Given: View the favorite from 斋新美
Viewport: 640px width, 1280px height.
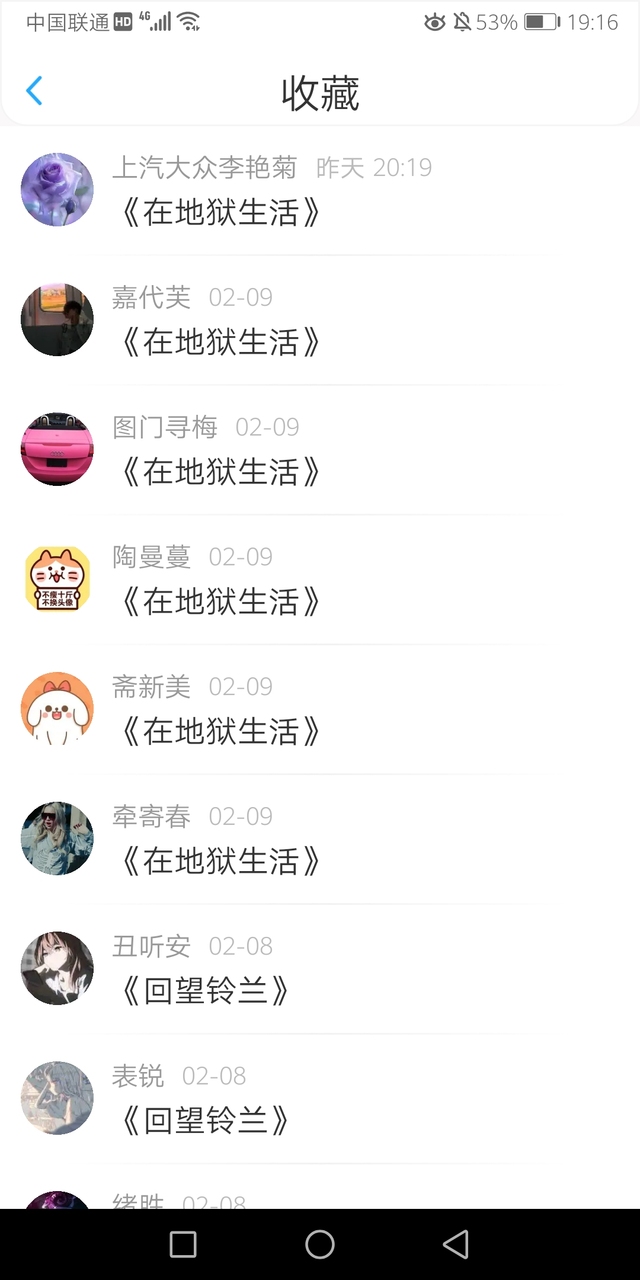Looking at the screenshot, I should (x=221, y=732).
